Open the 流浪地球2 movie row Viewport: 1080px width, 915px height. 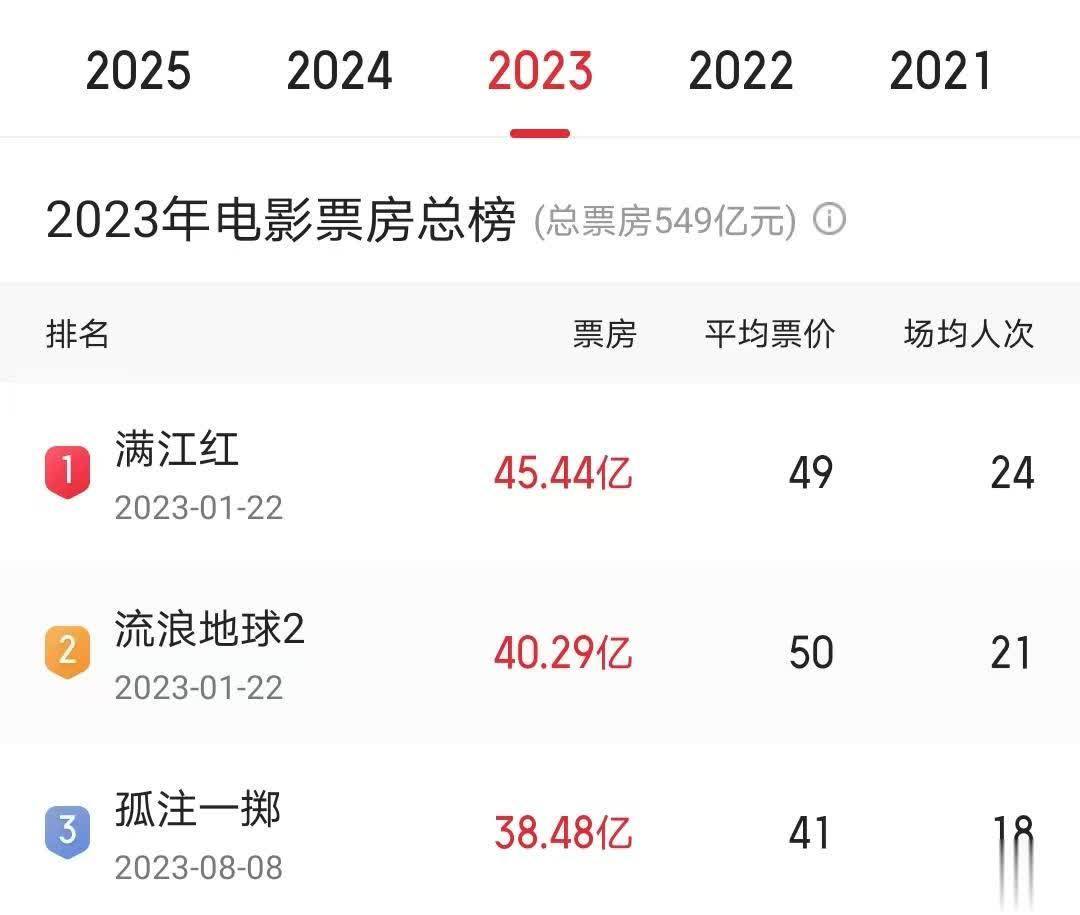540,653
